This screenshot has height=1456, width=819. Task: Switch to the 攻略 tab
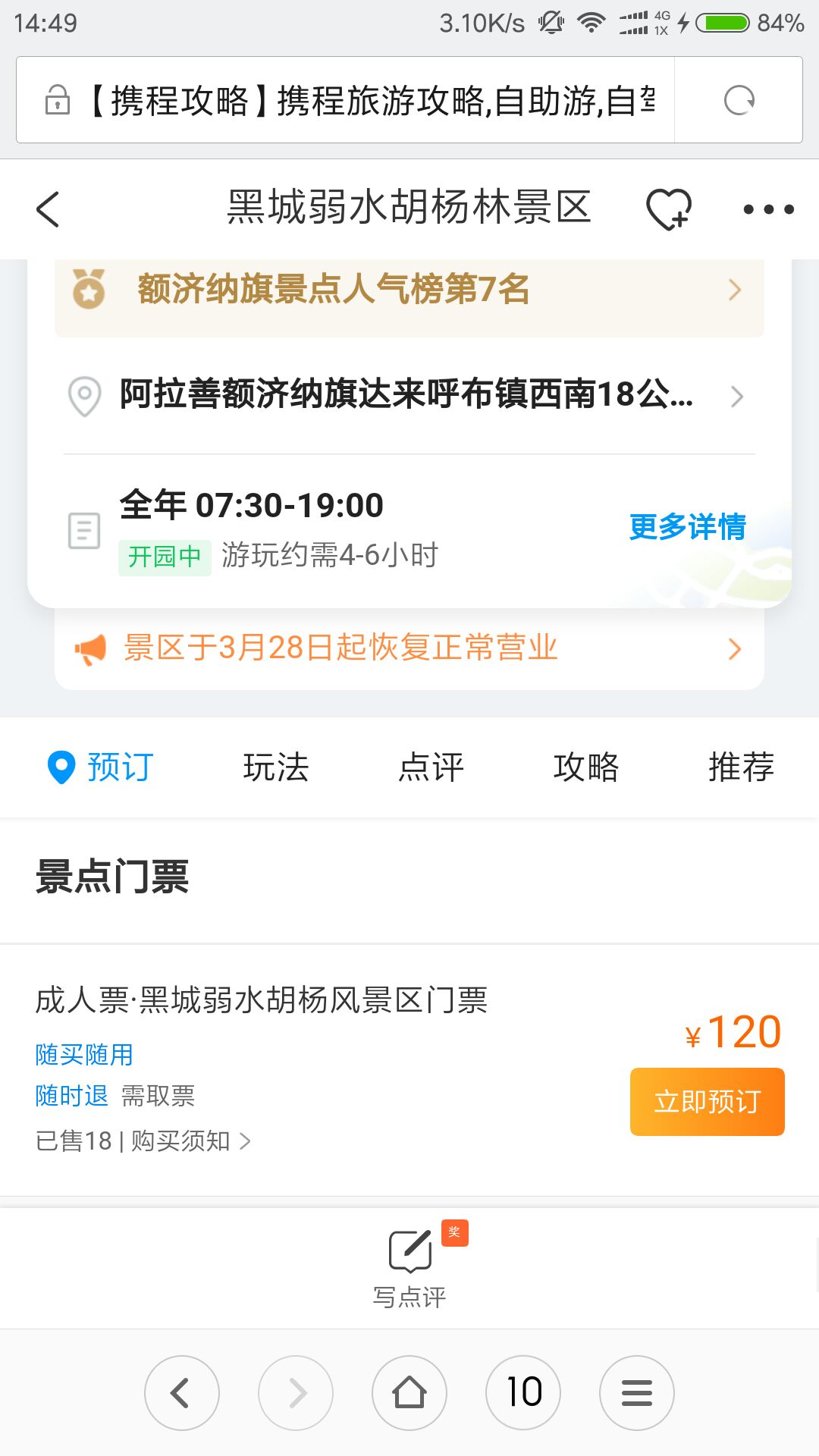586,767
